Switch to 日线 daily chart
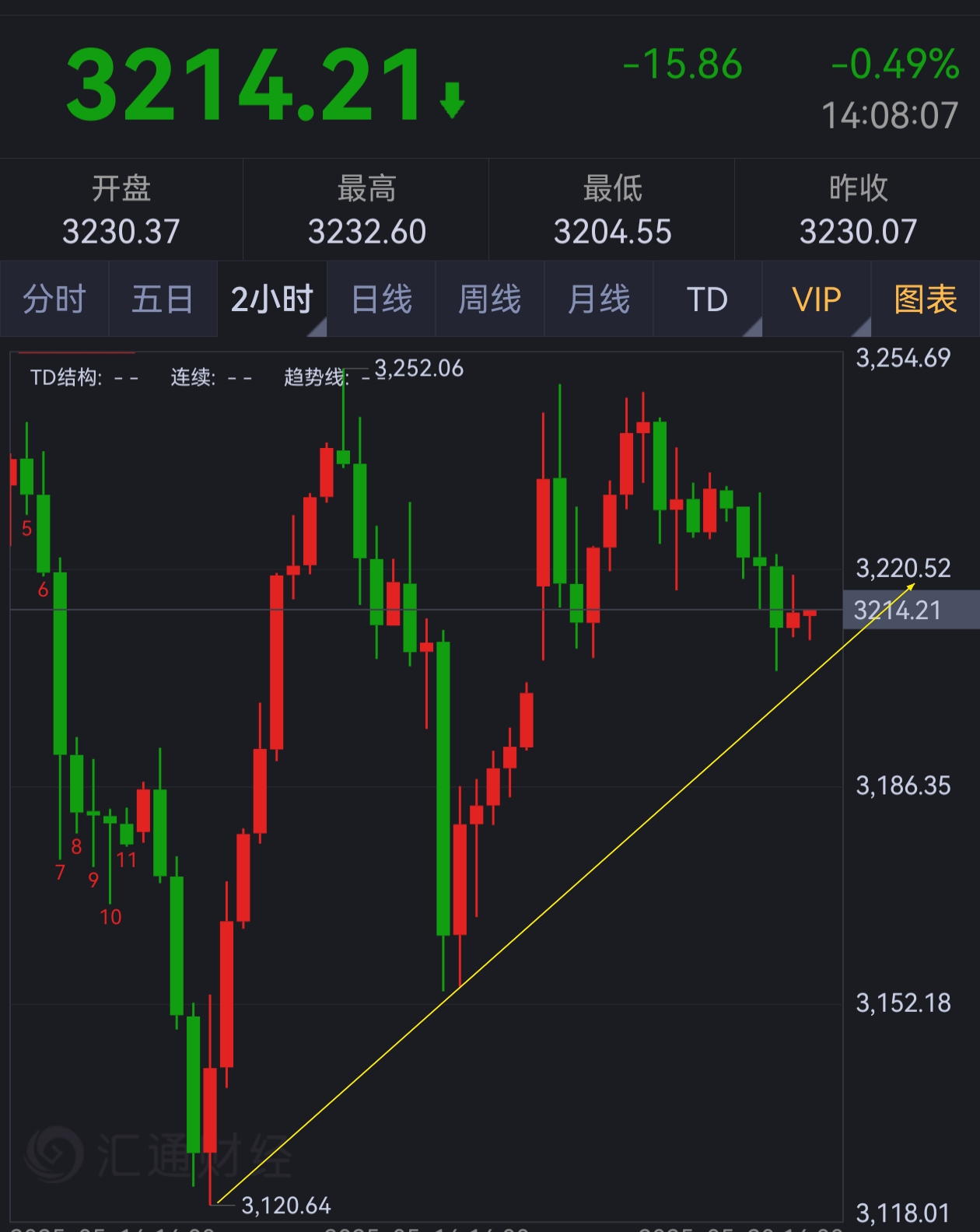980x1232 pixels. coord(381,299)
